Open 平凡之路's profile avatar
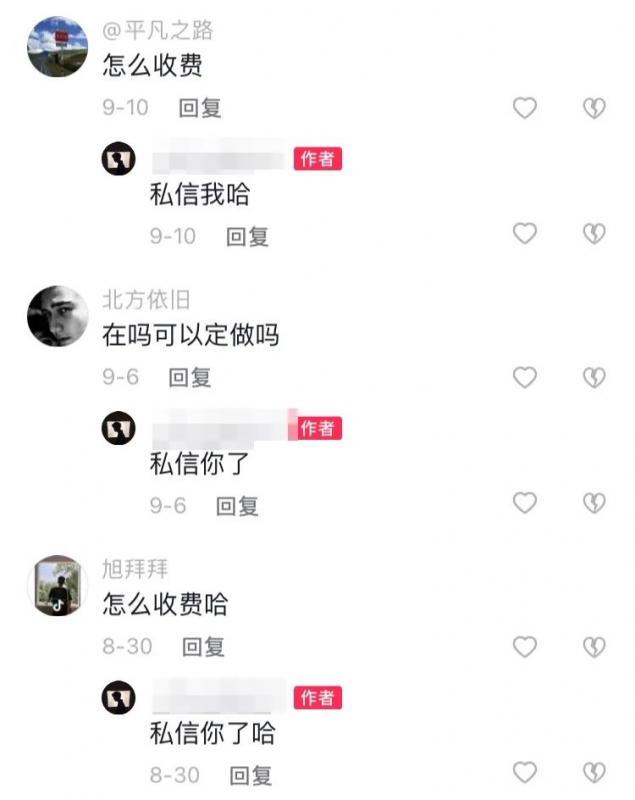The height and width of the screenshot is (800, 635). [57, 47]
